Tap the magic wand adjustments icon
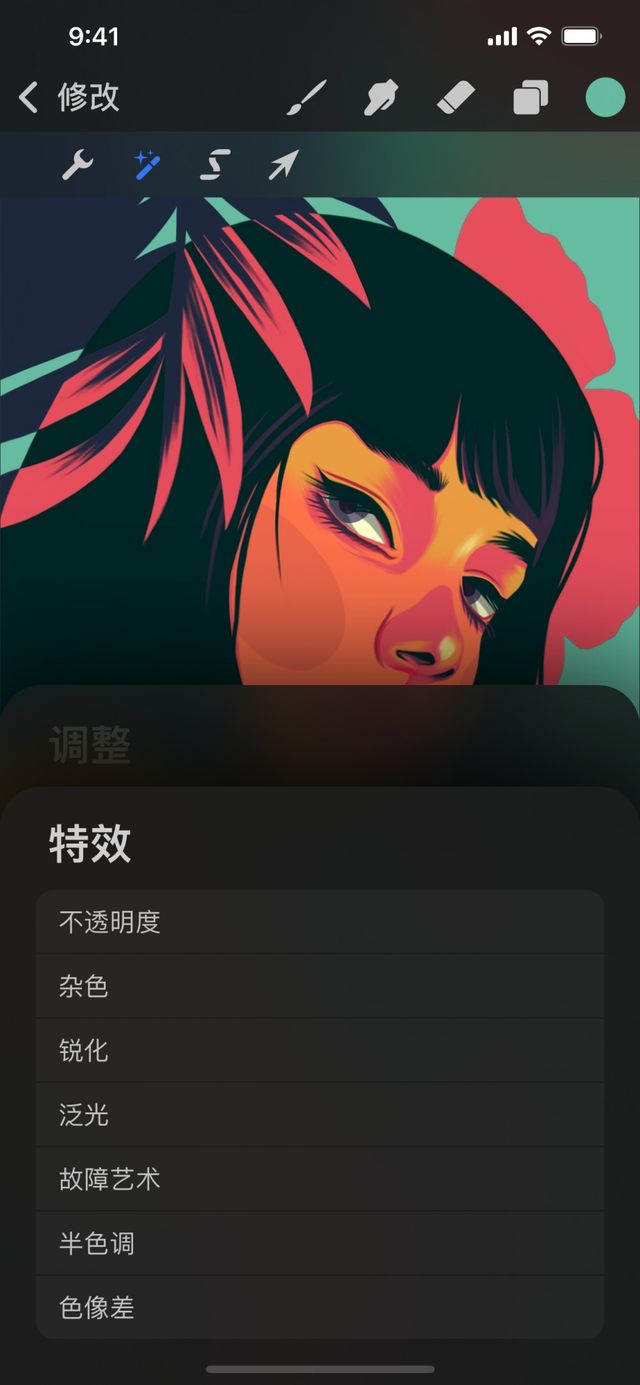The image size is (640, 1385). [x=147, y=165]
